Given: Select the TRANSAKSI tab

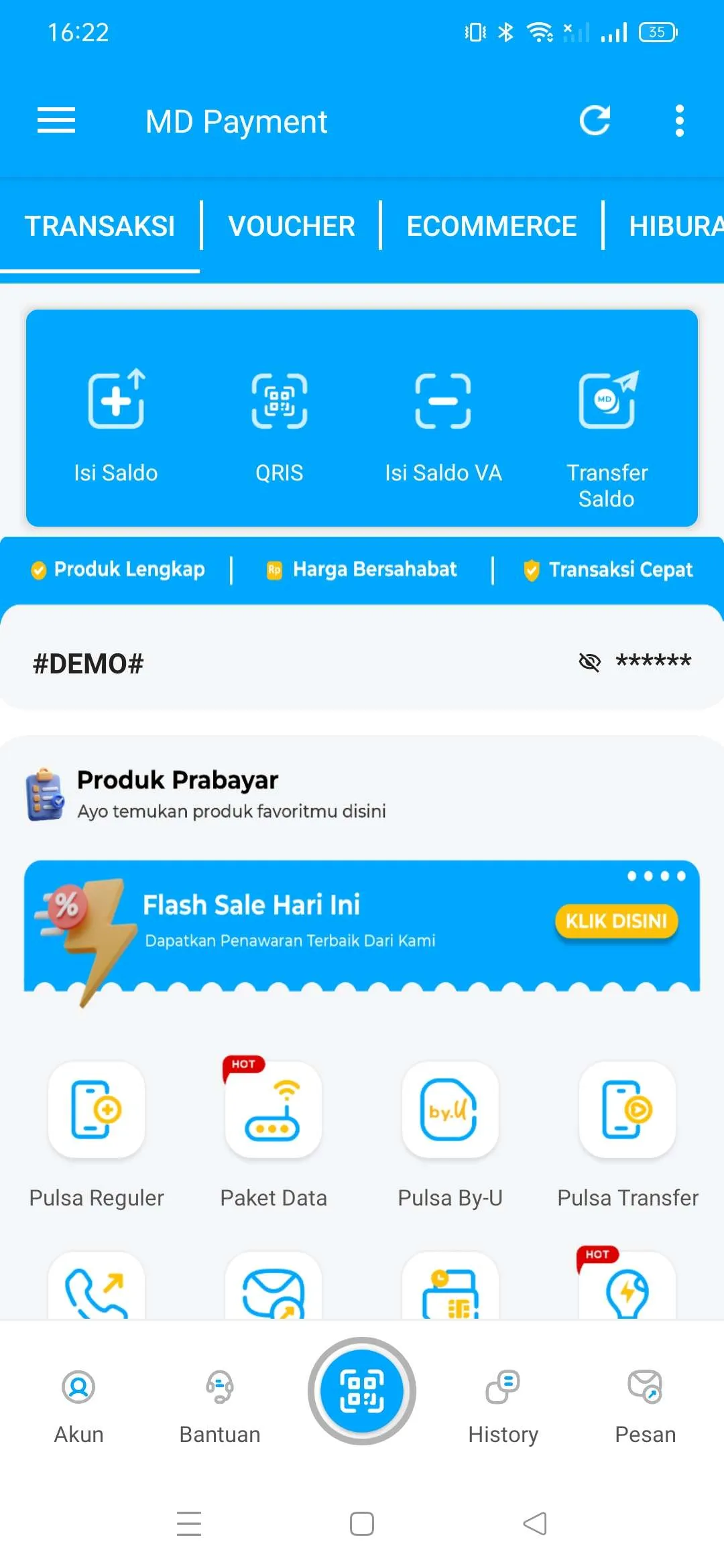Looking at the screenshot, I should pos(100,226).
